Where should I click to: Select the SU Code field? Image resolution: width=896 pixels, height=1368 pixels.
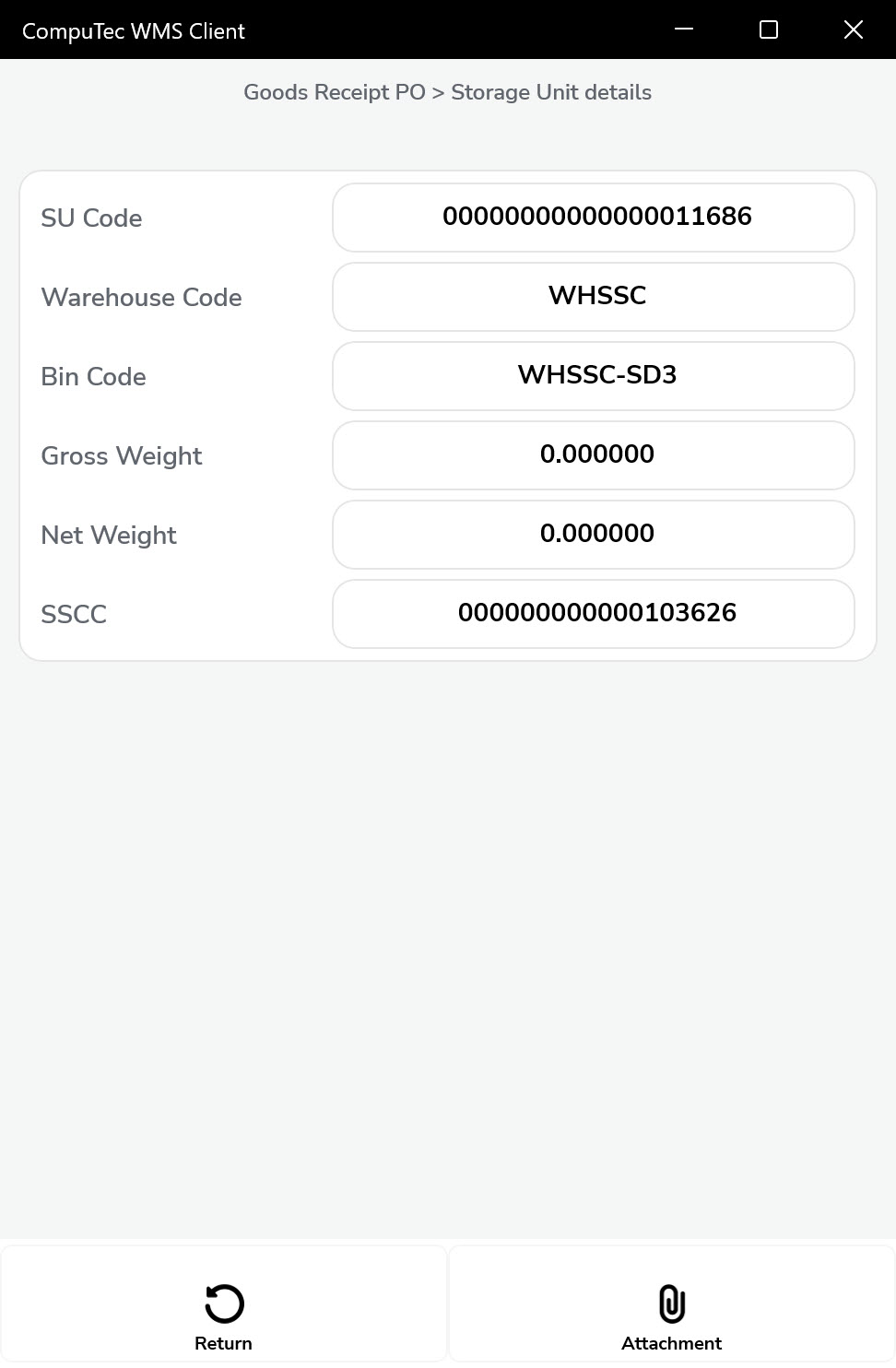tap(593, 218)
